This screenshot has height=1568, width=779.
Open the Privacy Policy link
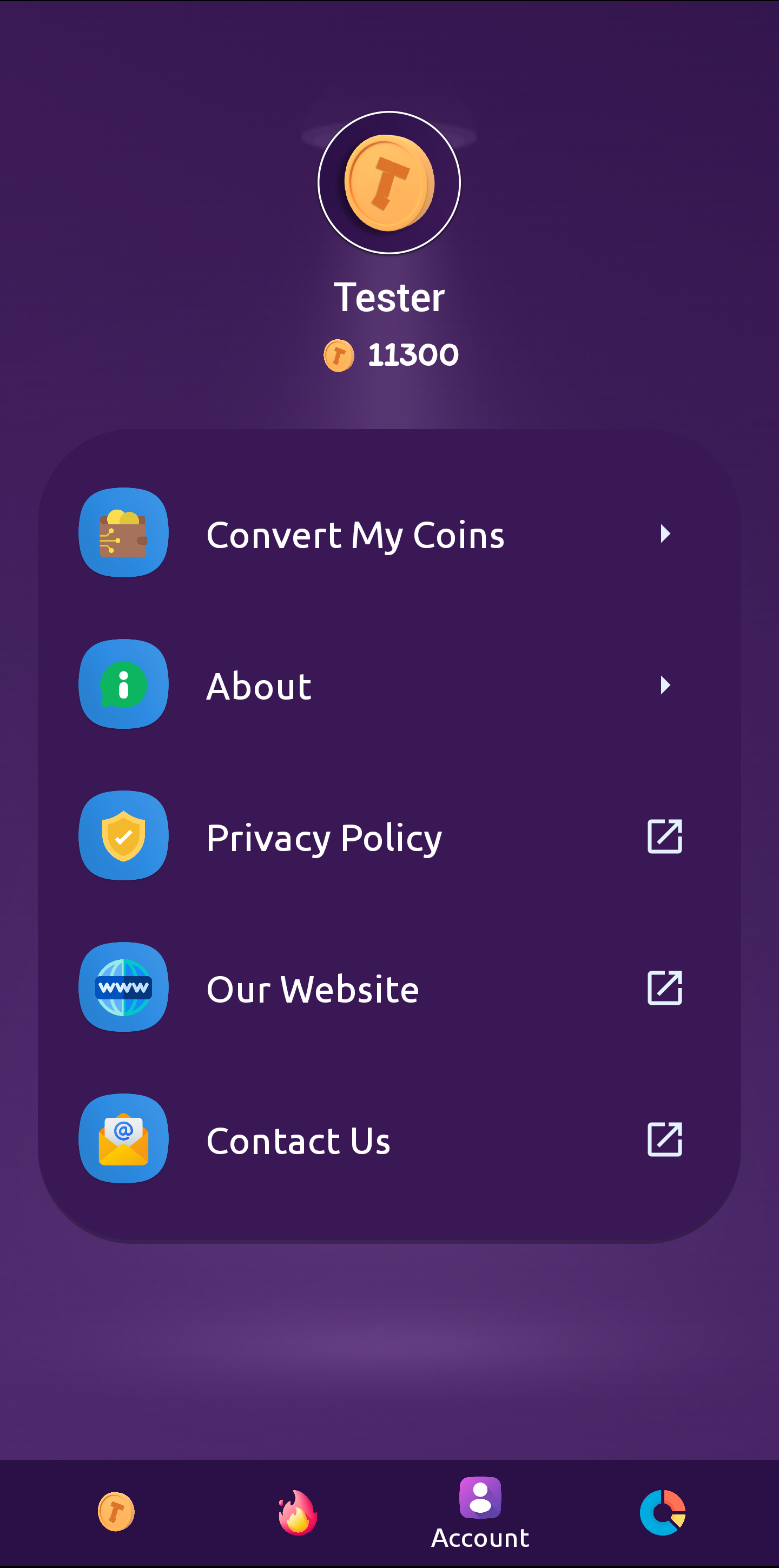click(389, 836)
